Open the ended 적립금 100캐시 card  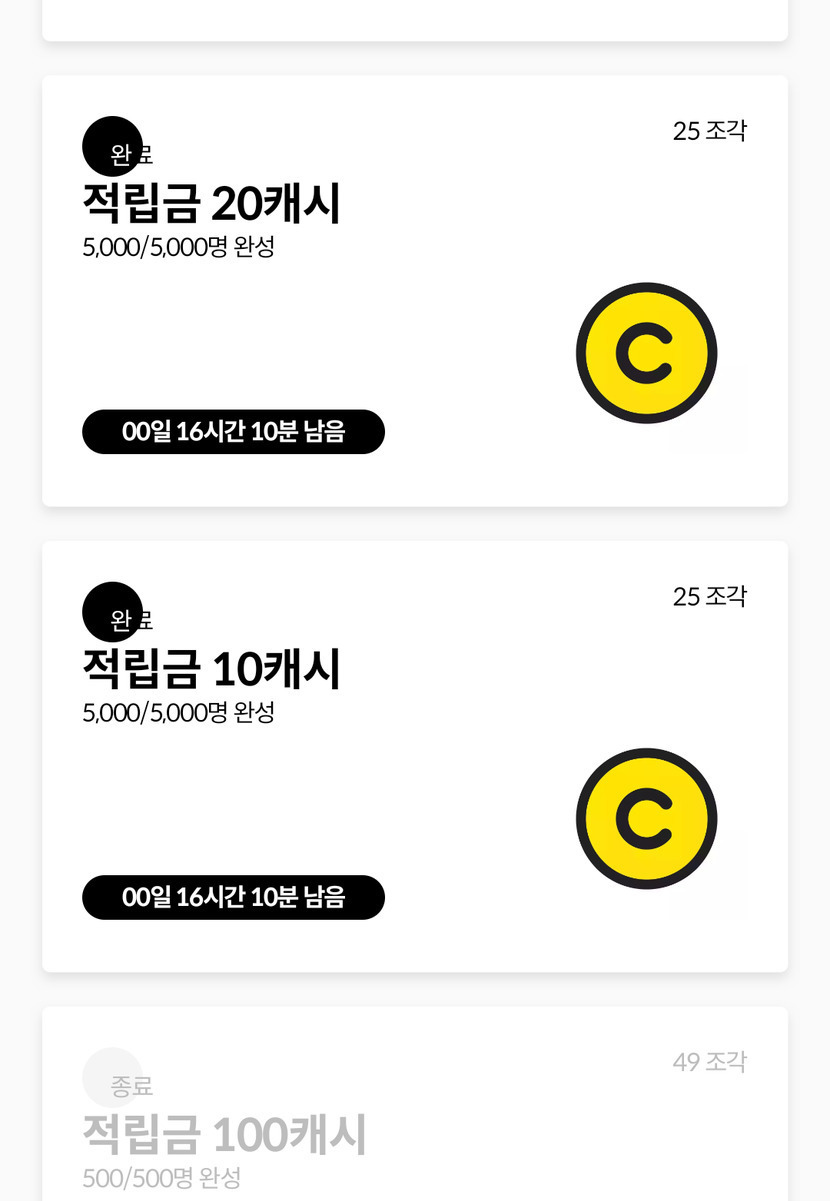coord(415,1104)
